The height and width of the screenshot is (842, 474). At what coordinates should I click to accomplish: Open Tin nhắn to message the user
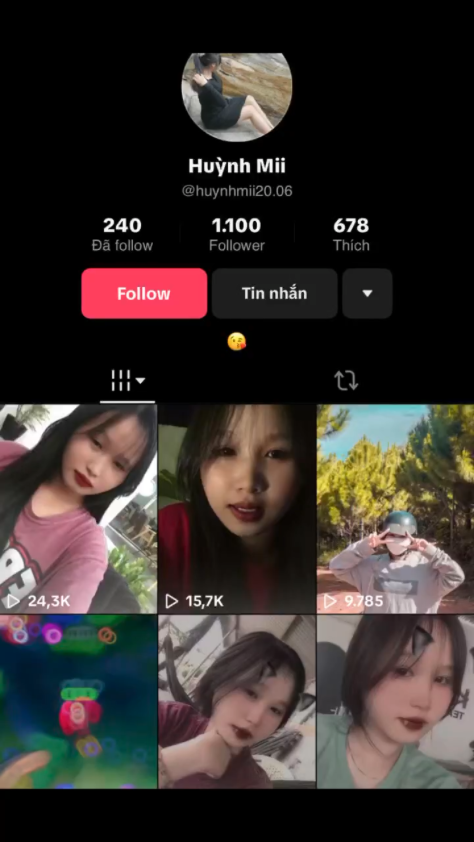tap(274, 293)
